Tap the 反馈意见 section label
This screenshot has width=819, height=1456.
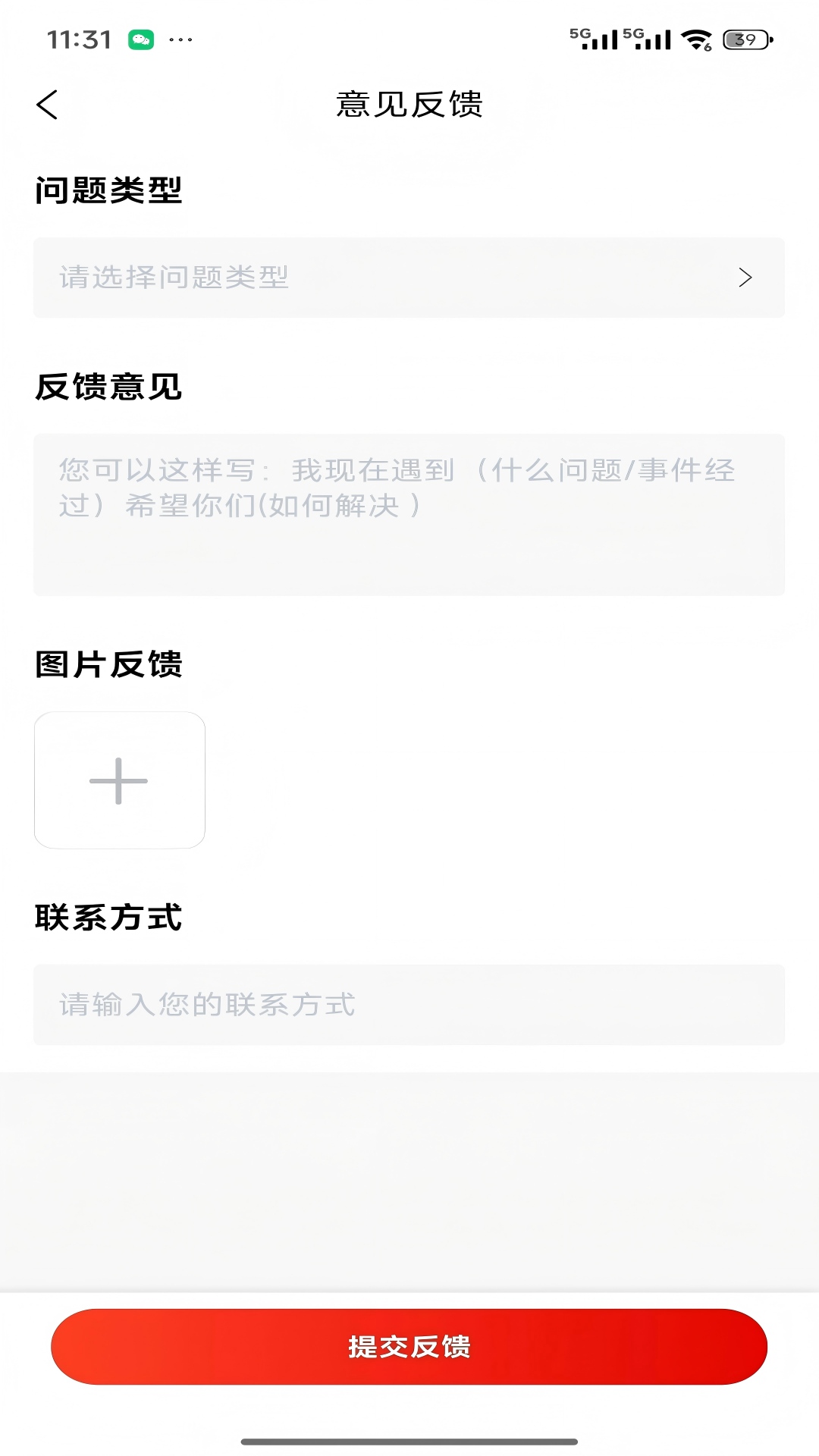(110, 385)
